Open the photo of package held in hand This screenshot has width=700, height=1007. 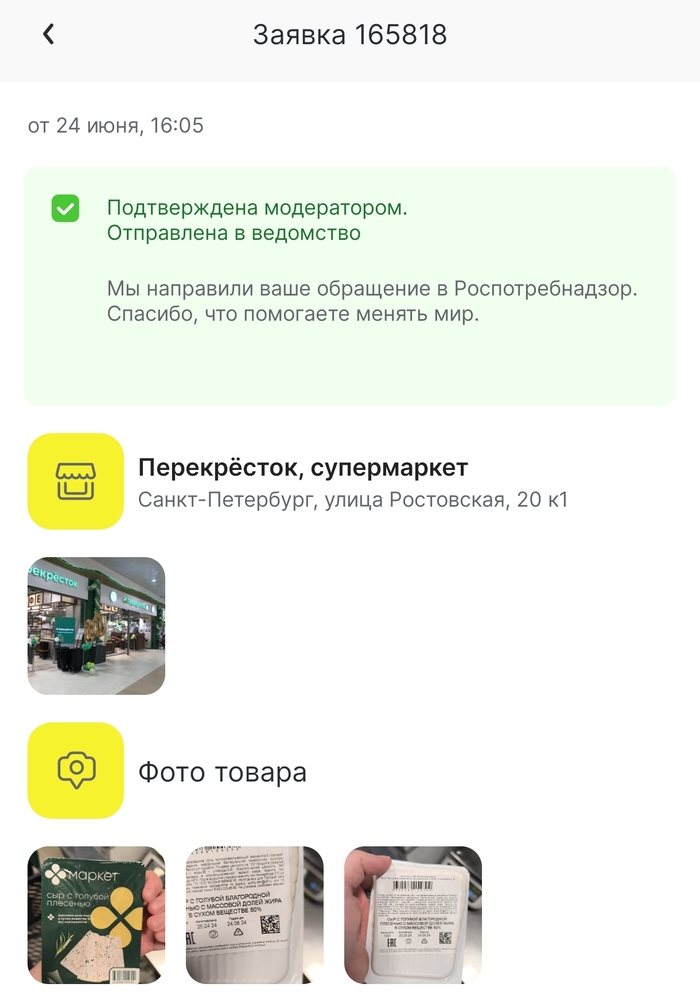413,914
